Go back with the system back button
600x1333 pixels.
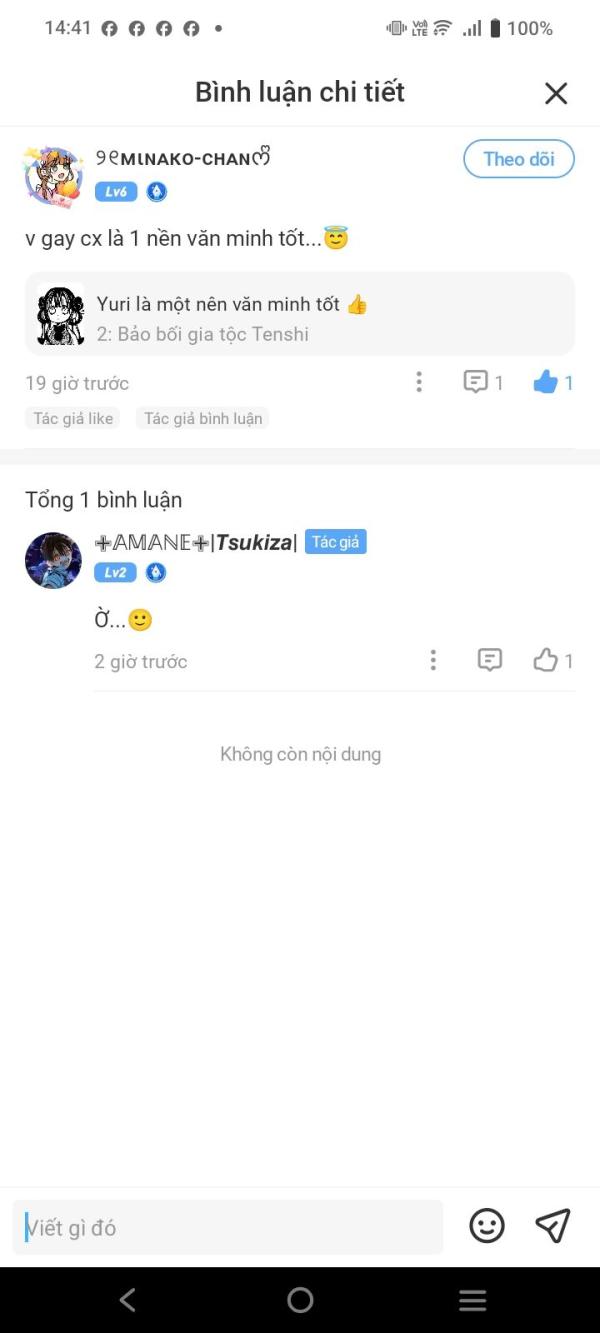(127, 1300)
